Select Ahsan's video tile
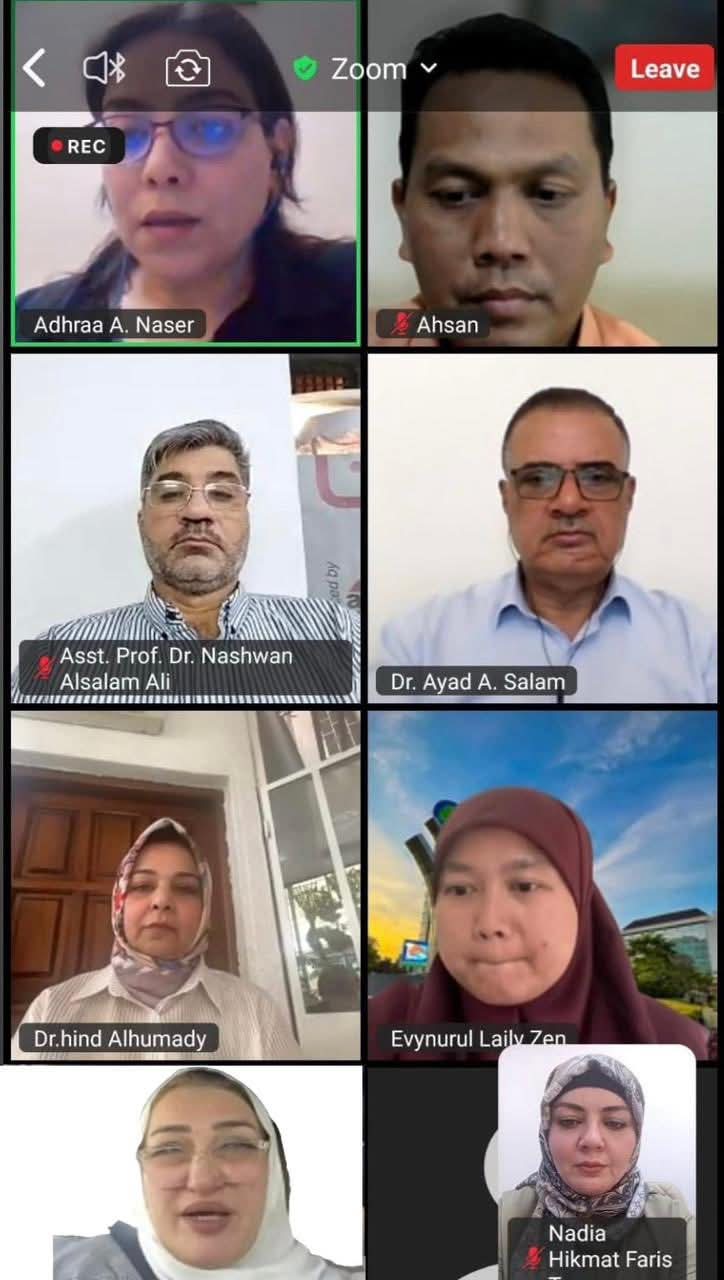 coord(542,173)
